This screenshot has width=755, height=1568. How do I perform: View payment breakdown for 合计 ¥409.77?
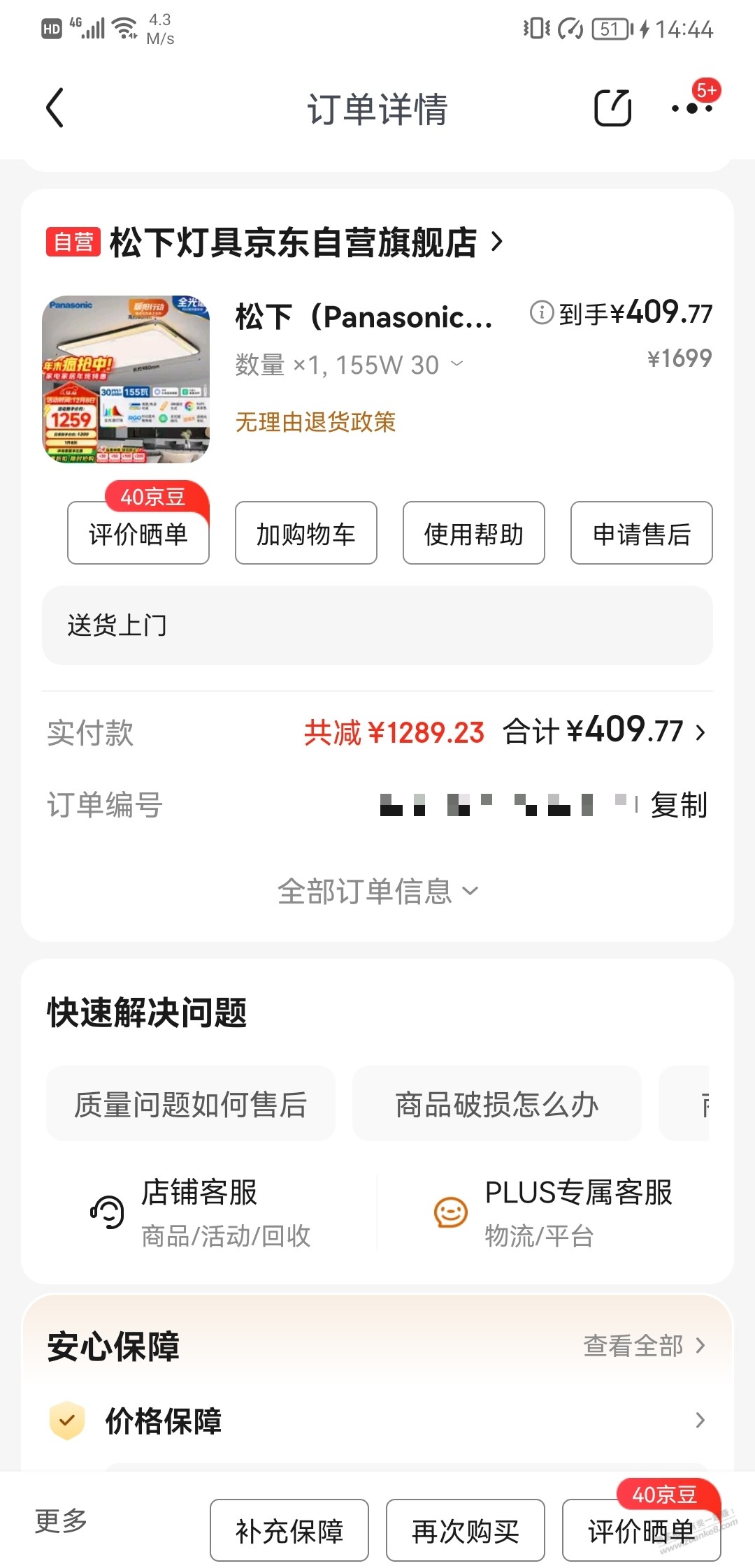pyautogui.click(x=605, y=732)
